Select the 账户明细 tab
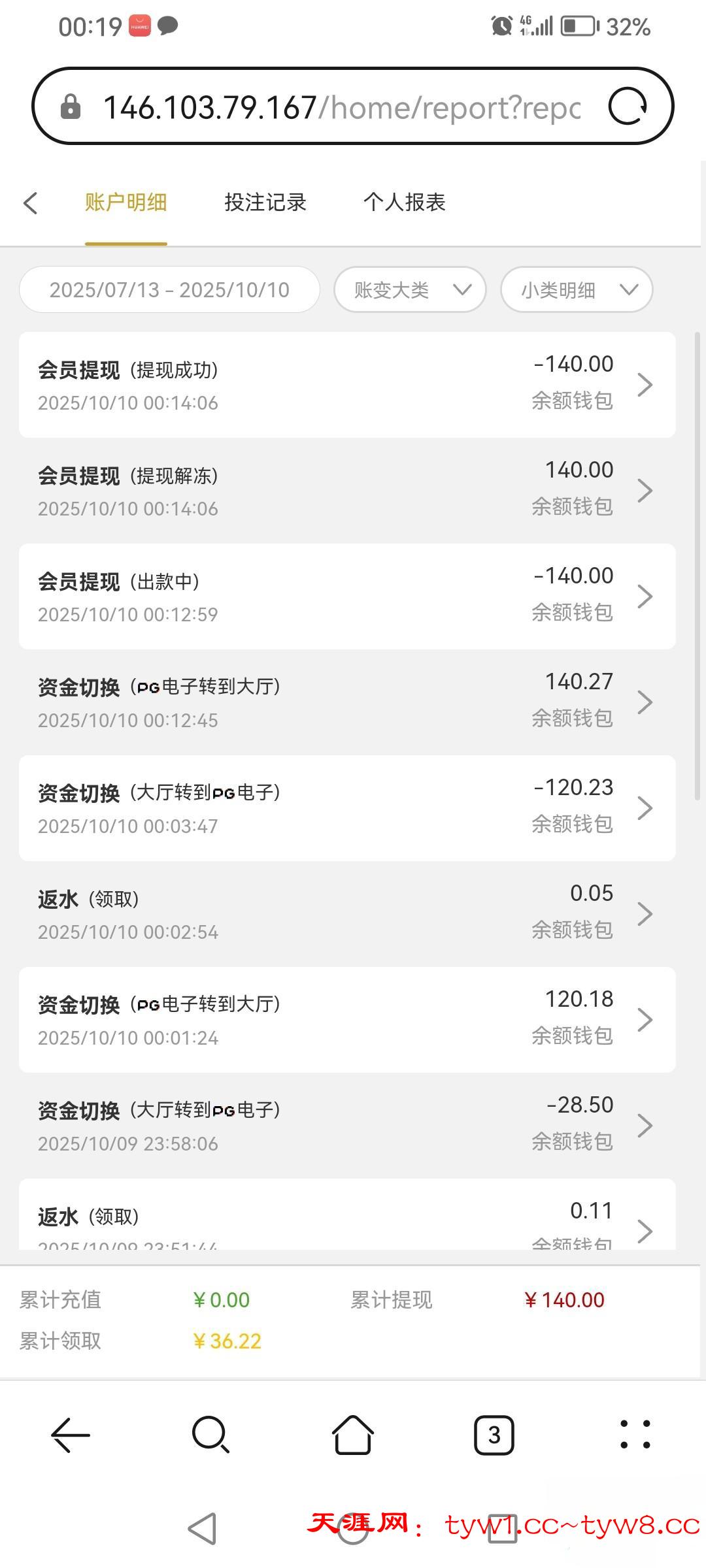The image size is (706, 1568). click(x=126, y=203)
